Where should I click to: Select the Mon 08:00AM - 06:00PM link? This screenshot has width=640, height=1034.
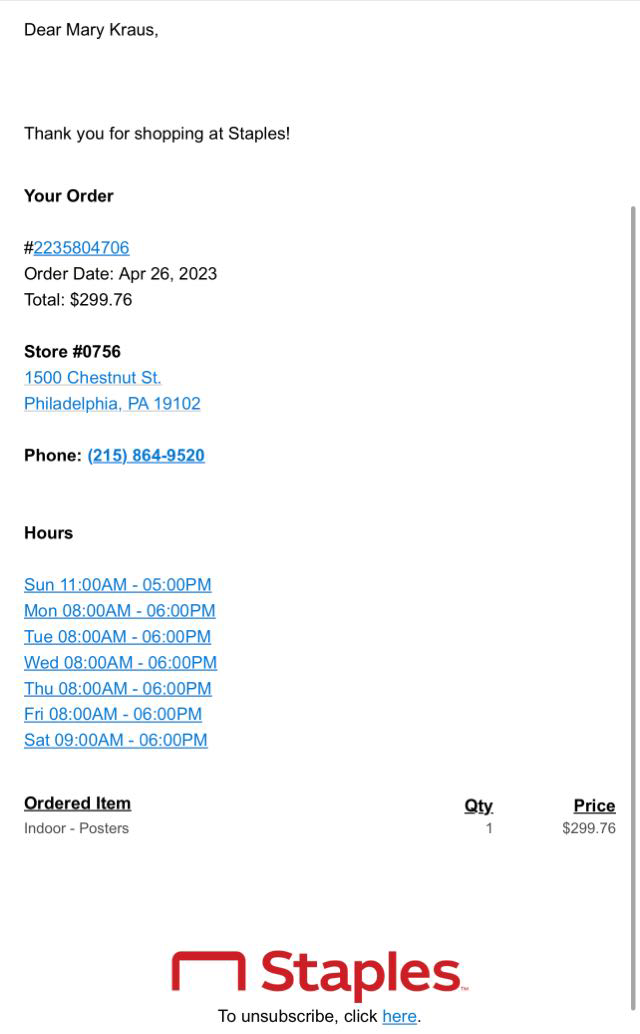(x=119, y=611)
